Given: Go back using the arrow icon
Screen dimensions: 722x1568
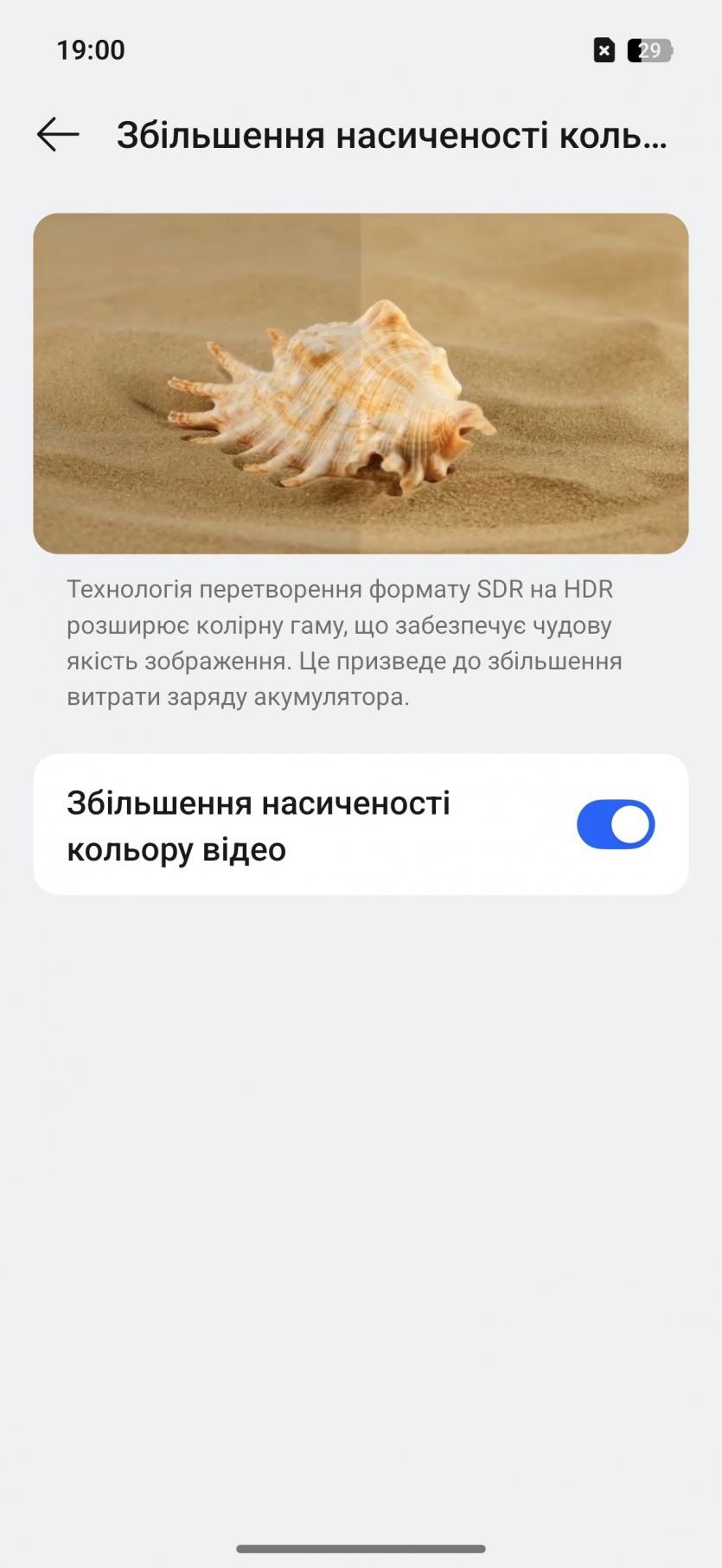Looking at the screenshot, I should tap(58, 135).
